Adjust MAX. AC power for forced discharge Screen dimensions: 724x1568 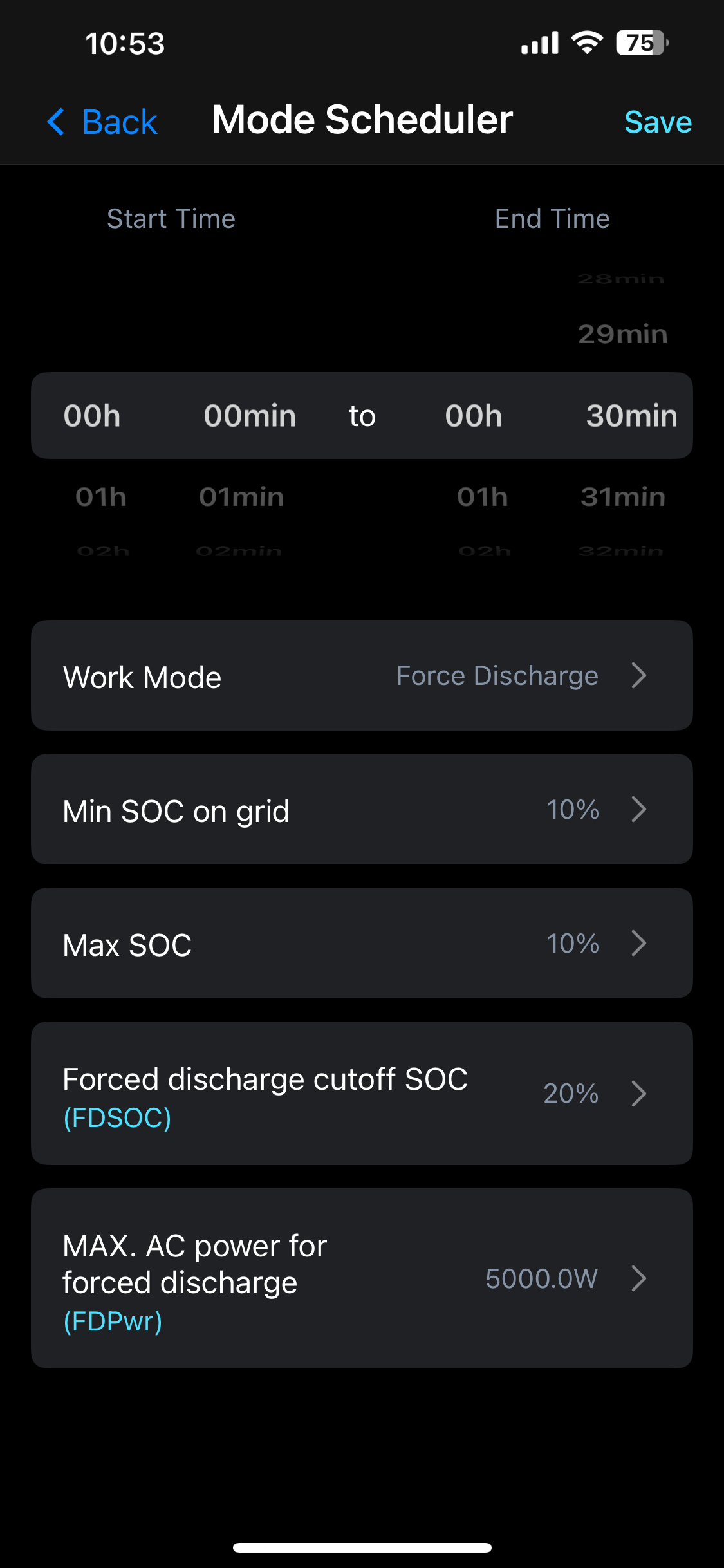pyautogui.click(x=362, y=1278)
